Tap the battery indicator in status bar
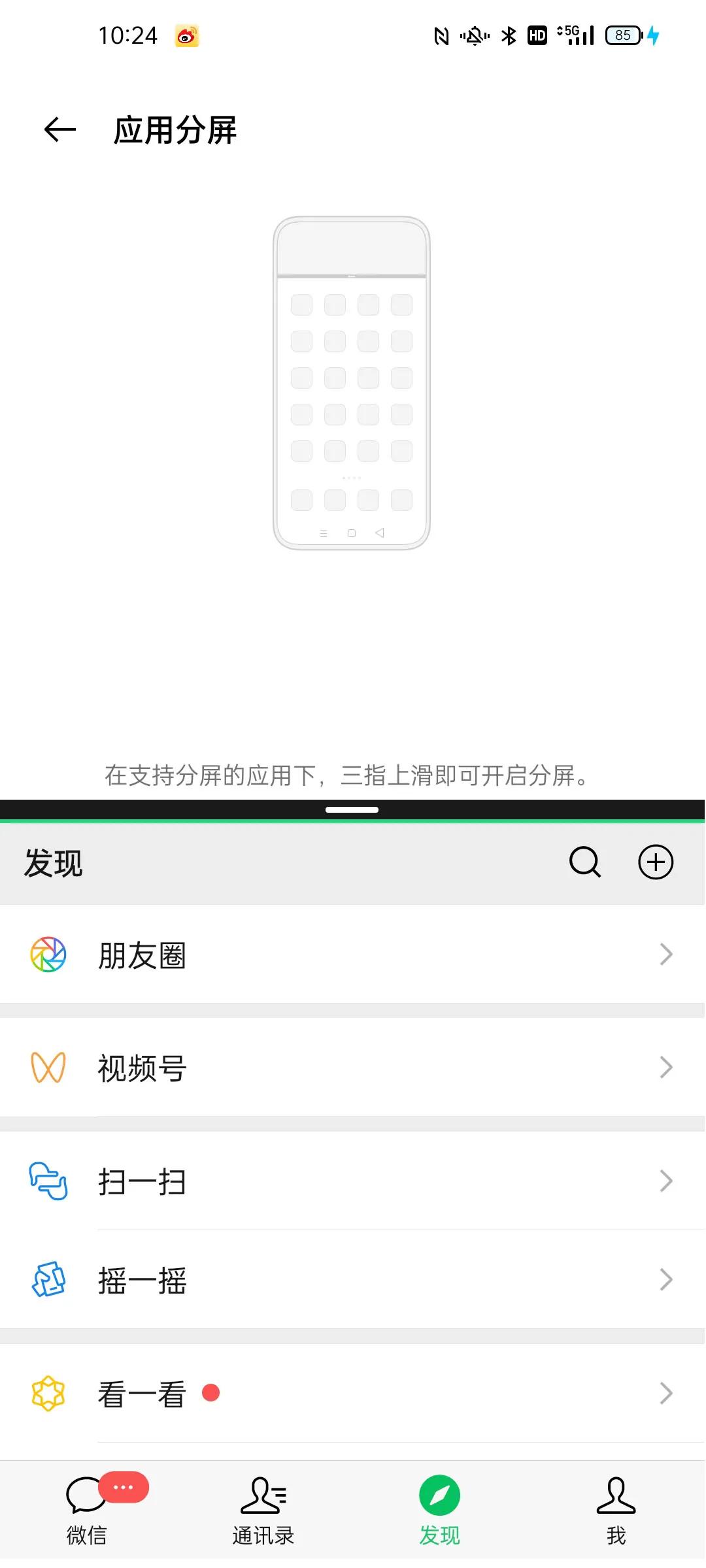706x1568 pixels. click(x=623, y=36)
